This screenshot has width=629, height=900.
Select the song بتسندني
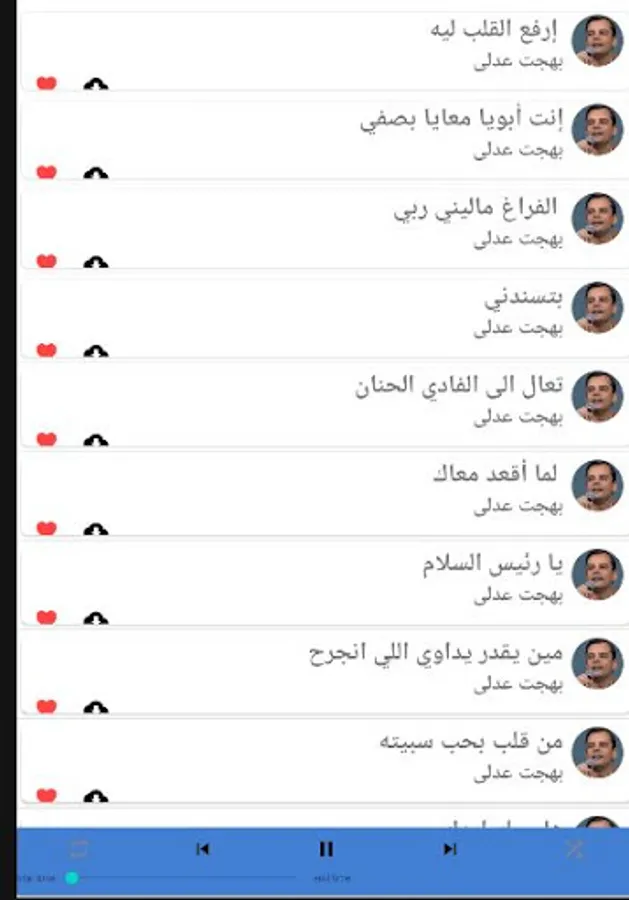point(325,317)
